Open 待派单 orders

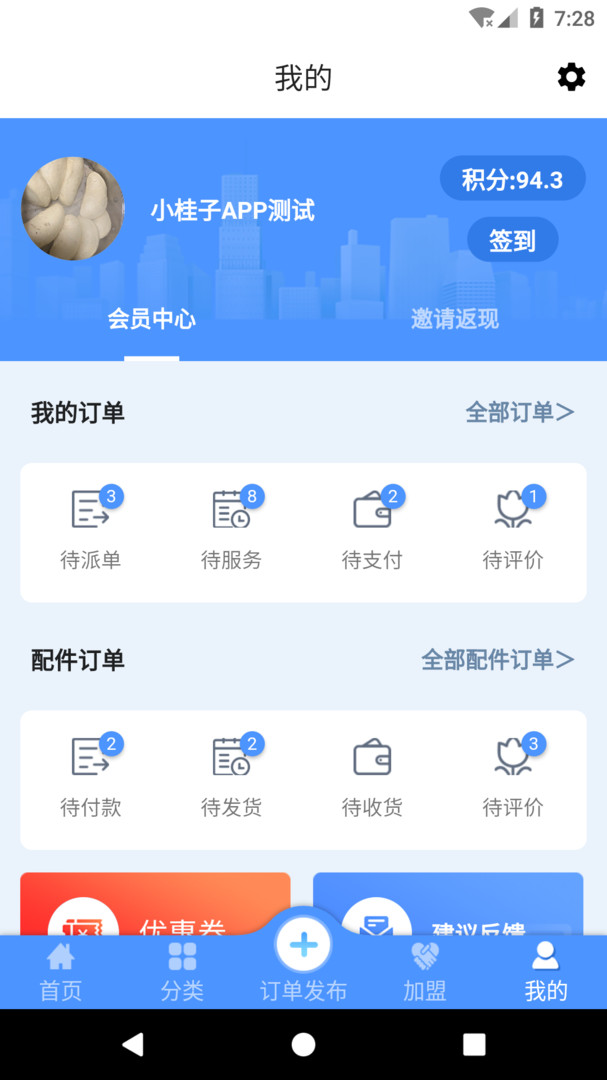91,531
